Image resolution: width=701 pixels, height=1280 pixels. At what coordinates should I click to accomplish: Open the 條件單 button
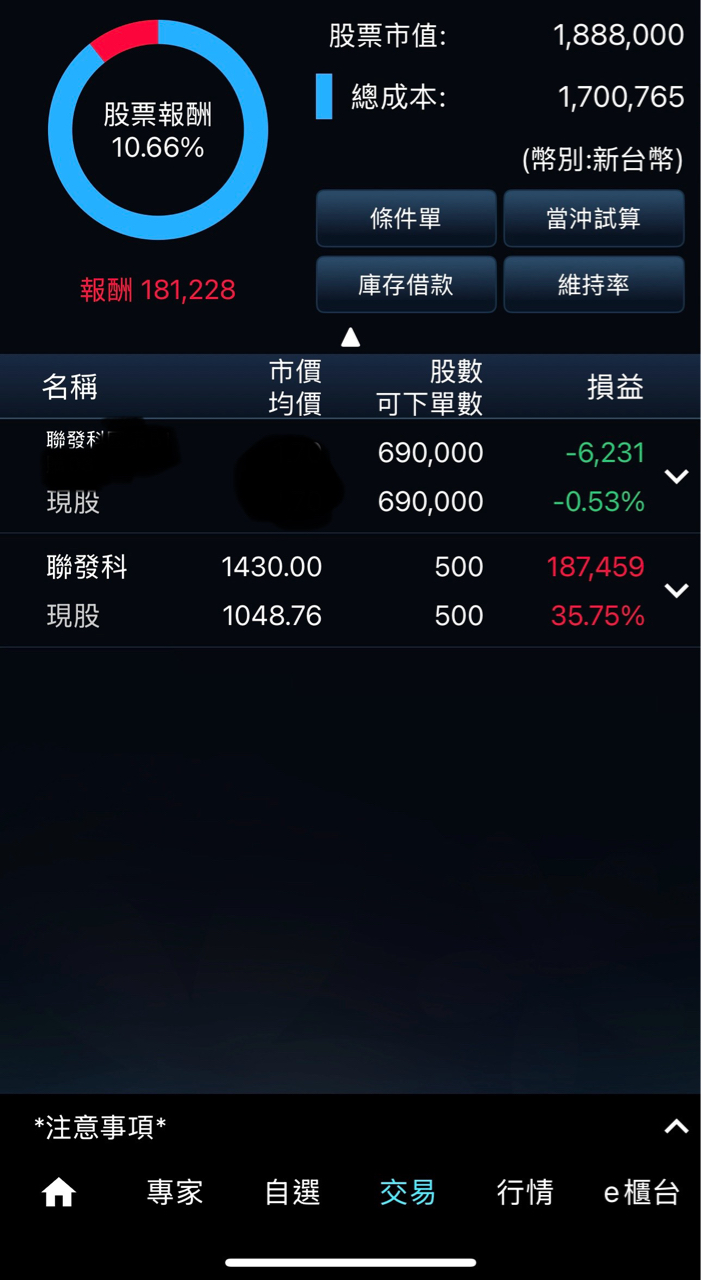(x=406, y=218)
